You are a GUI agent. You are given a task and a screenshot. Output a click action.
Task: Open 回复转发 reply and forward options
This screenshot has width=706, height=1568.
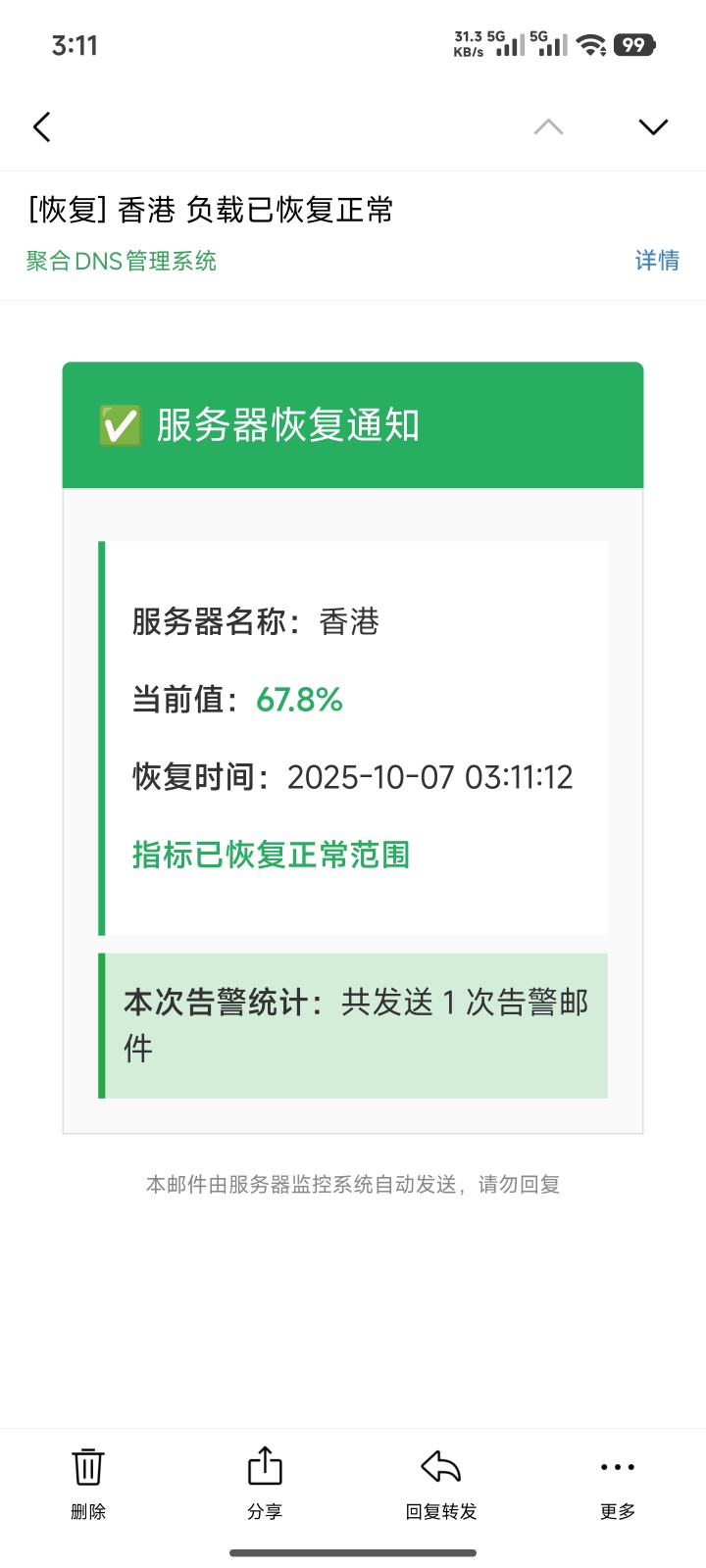point(441,1483)
